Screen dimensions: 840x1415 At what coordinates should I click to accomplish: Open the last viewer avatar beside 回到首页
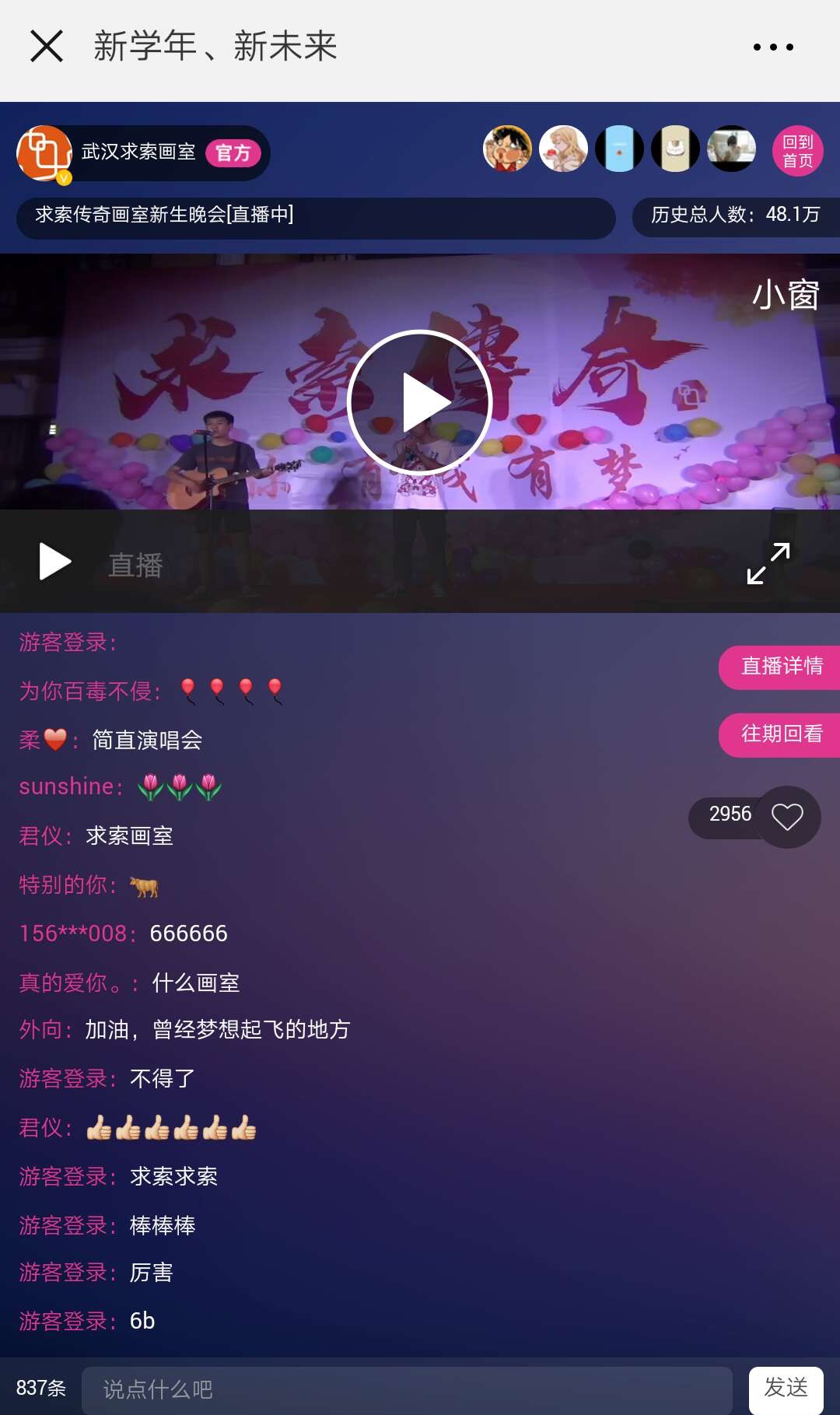731,149
